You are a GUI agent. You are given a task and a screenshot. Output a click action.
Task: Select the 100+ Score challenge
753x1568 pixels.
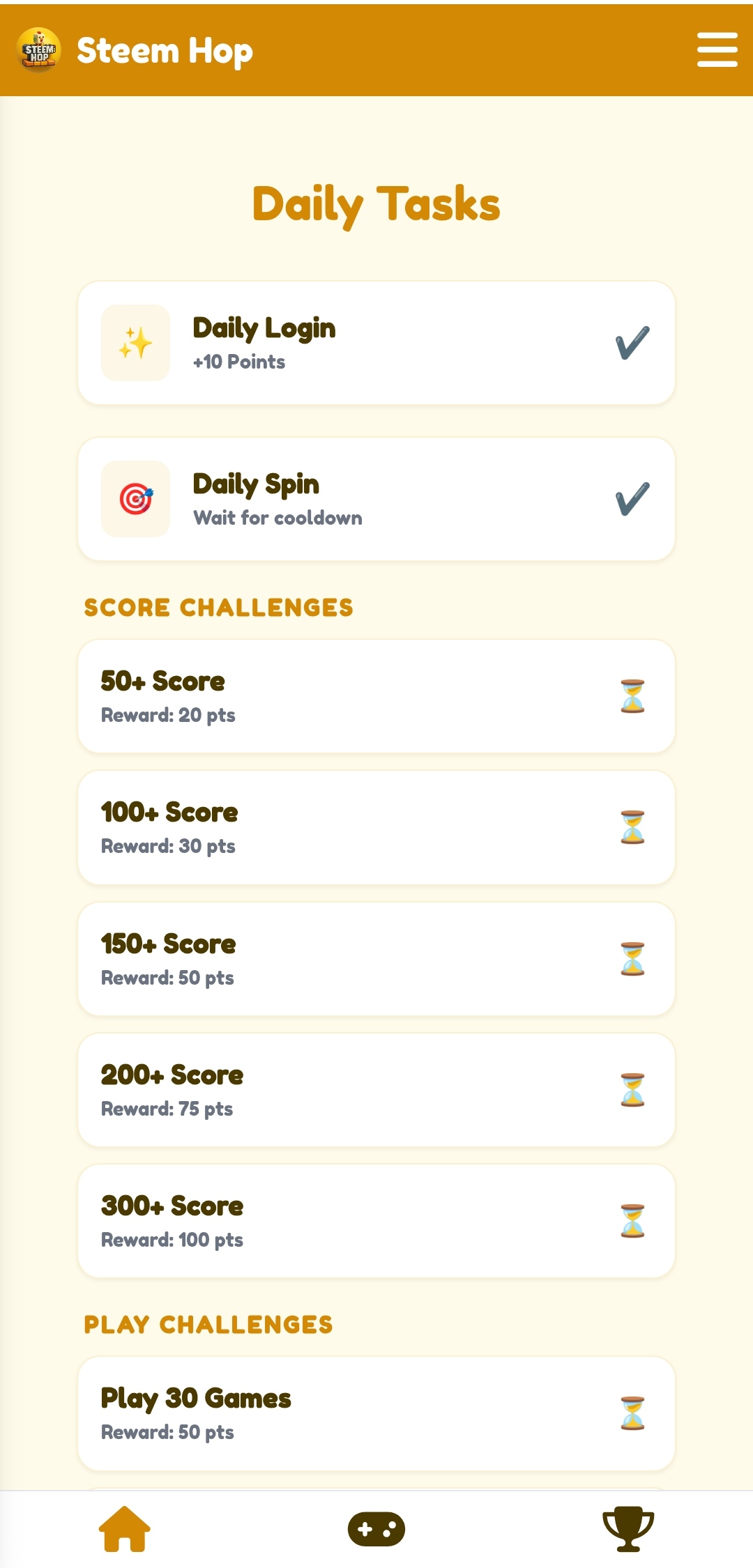coord(376,827)
